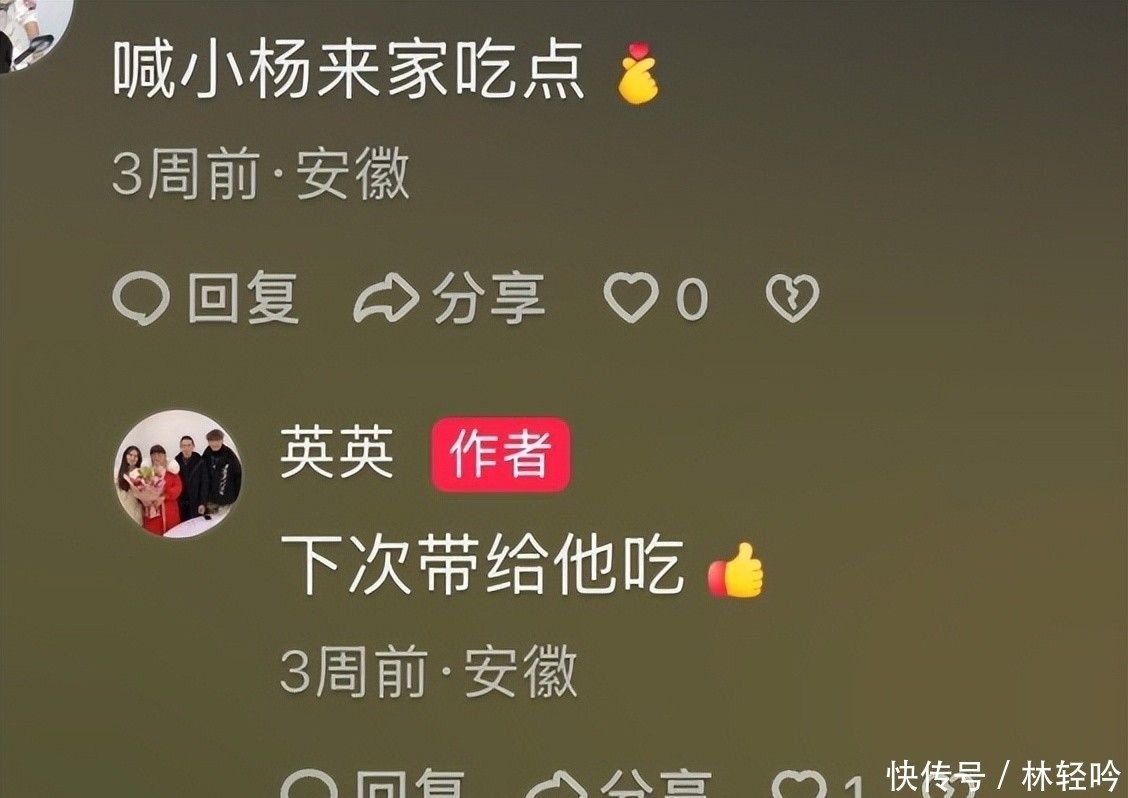The image size is (1128, 798).
Task: Dislike the 喊小杨来家吃点 comment with broken heart
Action: tap(792, 298)
